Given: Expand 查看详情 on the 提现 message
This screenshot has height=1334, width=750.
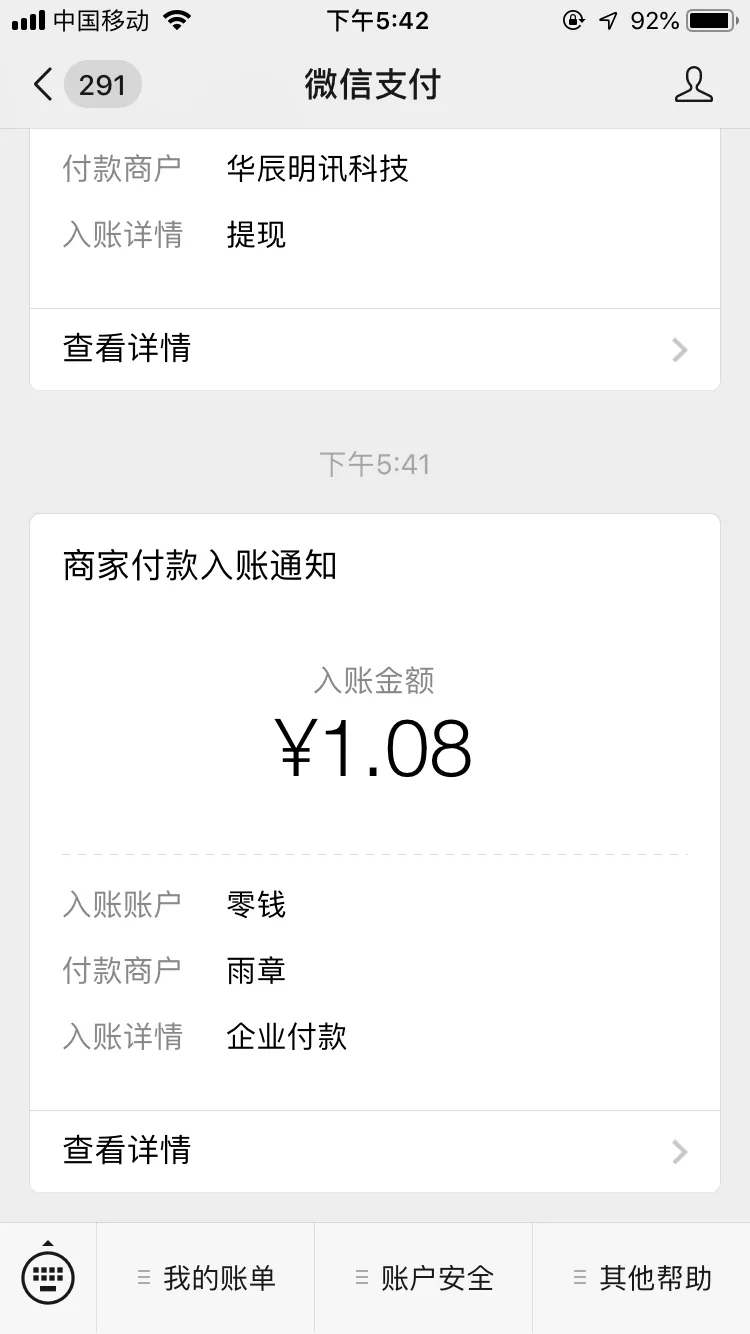Looking at the screenshot, I should pos(127,349).
